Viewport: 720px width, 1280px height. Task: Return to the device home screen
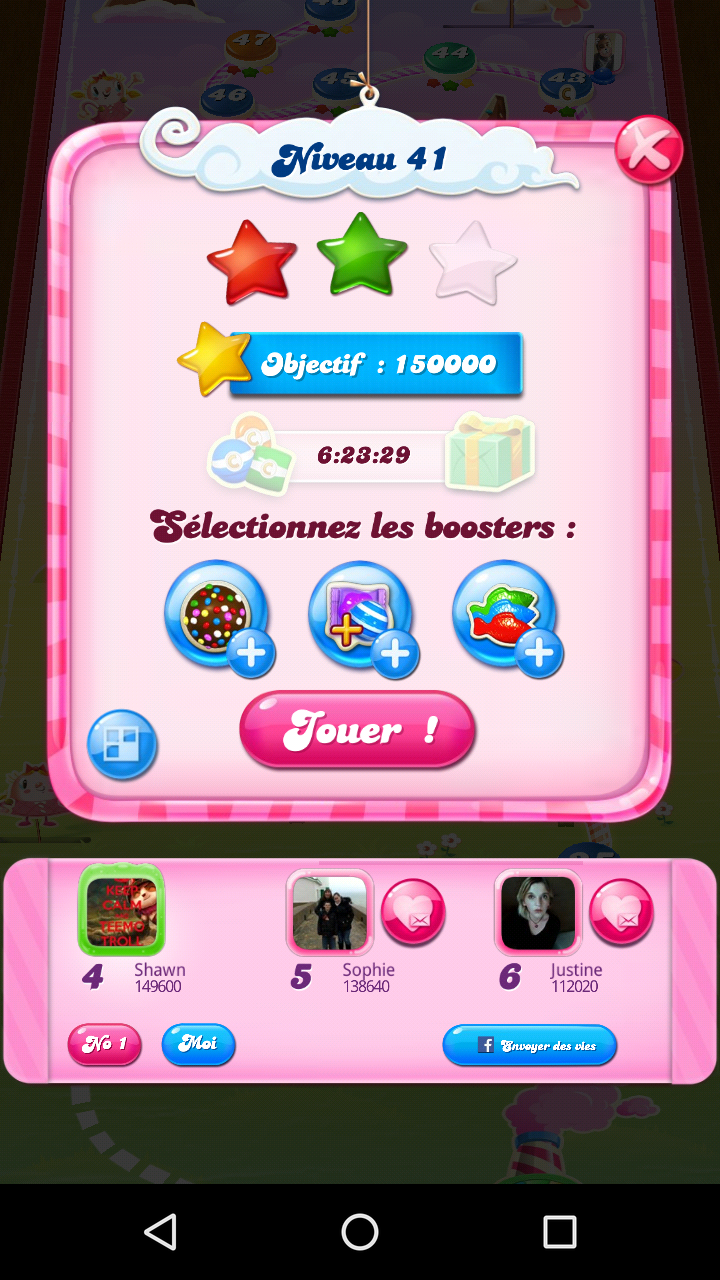point(360,1232)
